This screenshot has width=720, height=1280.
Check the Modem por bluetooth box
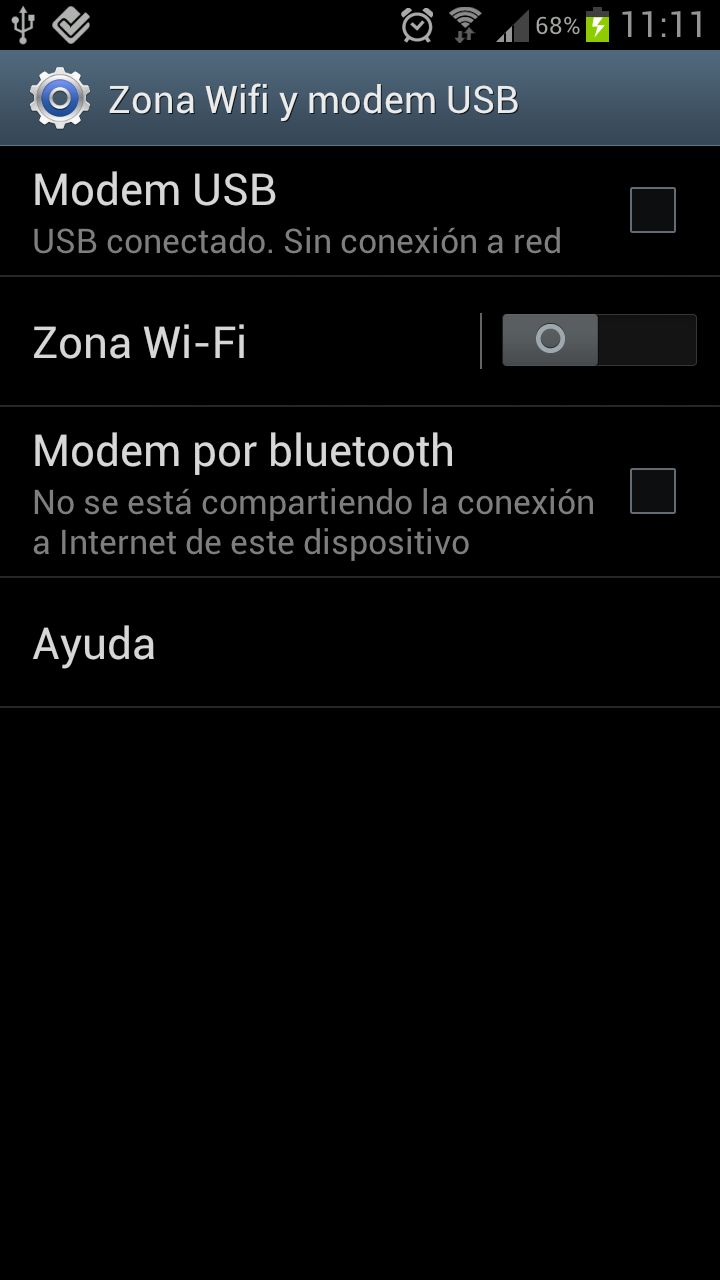coord(652,491)
